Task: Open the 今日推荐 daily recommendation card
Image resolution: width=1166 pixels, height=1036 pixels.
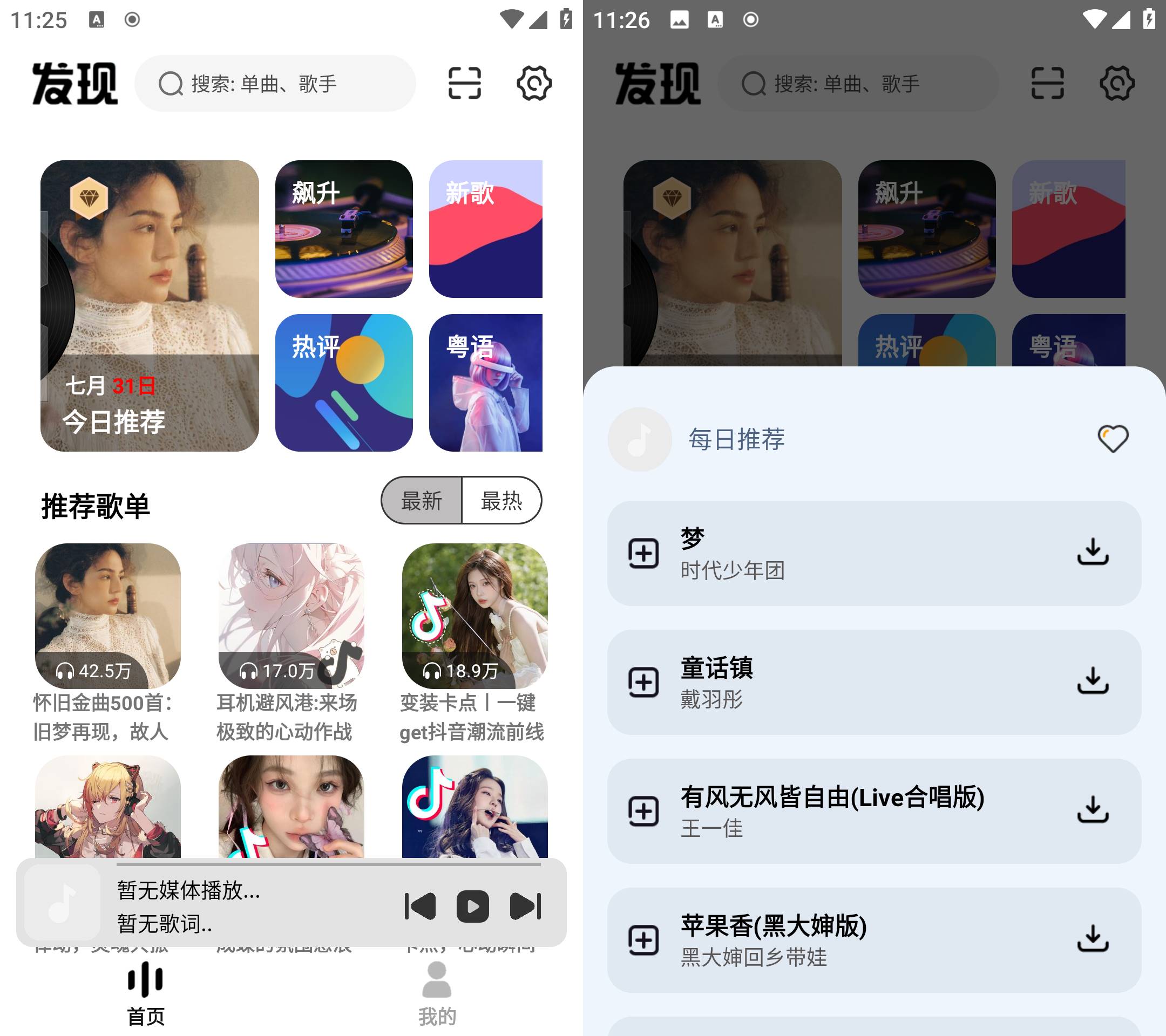Action: pos(150,305)
